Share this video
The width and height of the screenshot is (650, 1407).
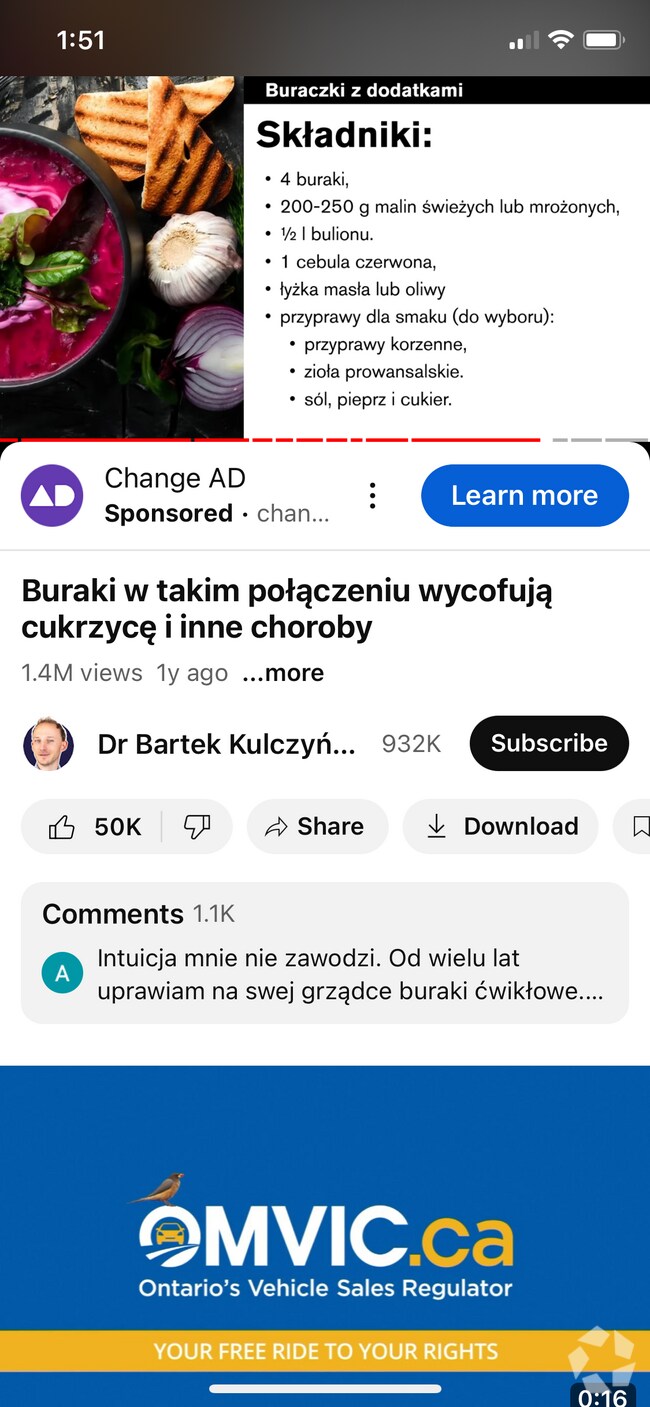[x=316, y=827]
